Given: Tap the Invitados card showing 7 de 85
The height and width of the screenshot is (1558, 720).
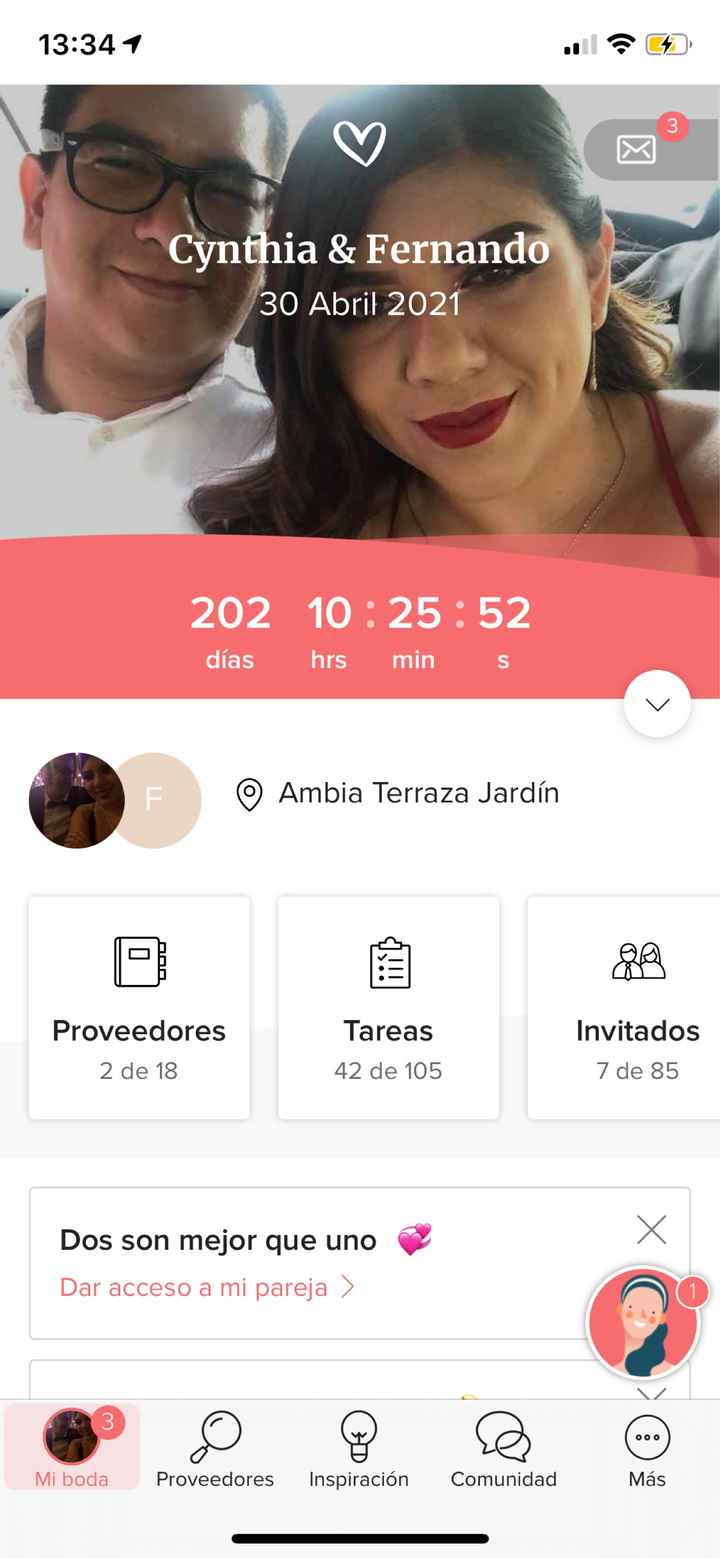Looking at the screenshot, I should point(637,1005).
